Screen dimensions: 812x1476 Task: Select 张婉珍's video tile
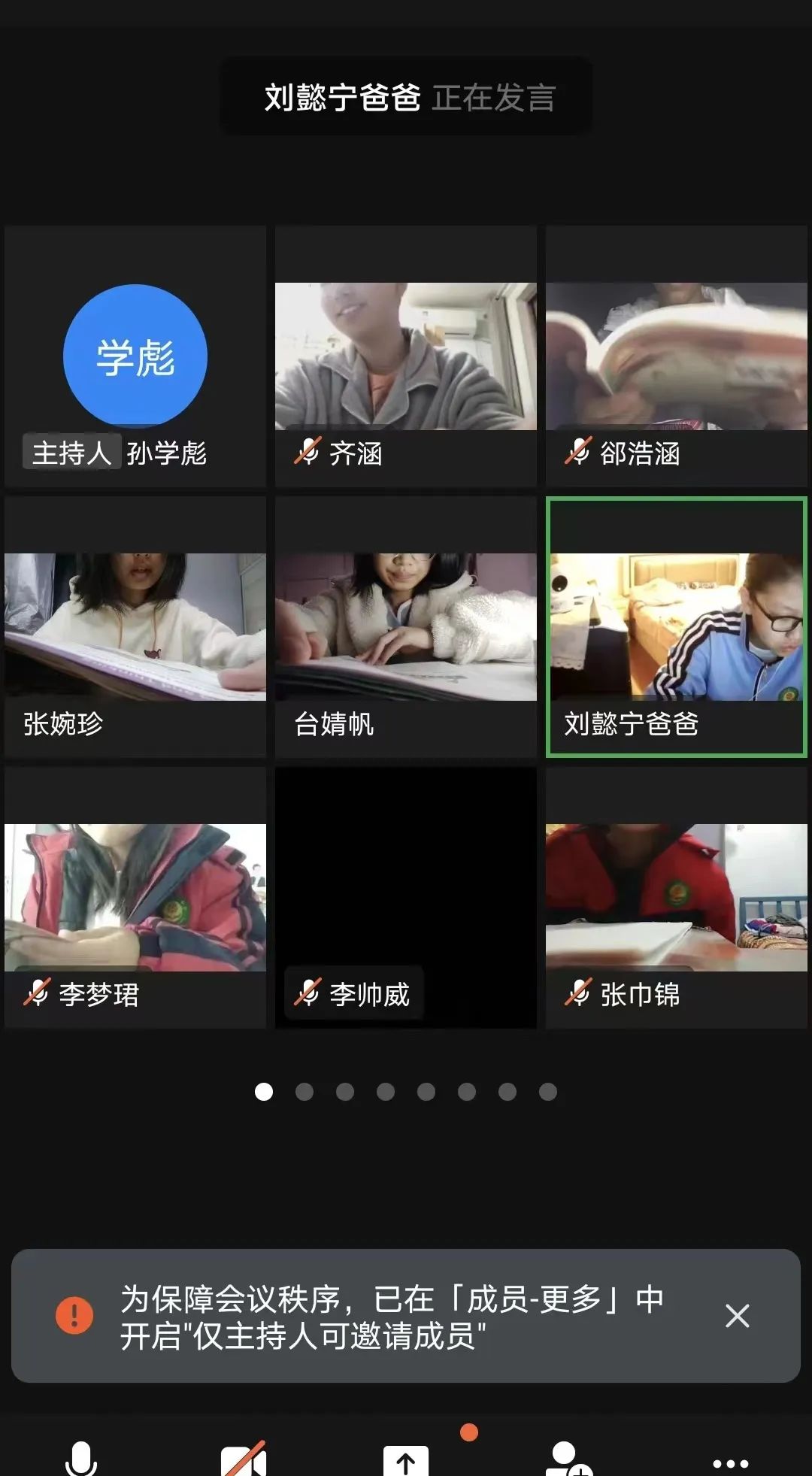pos(135,627)
